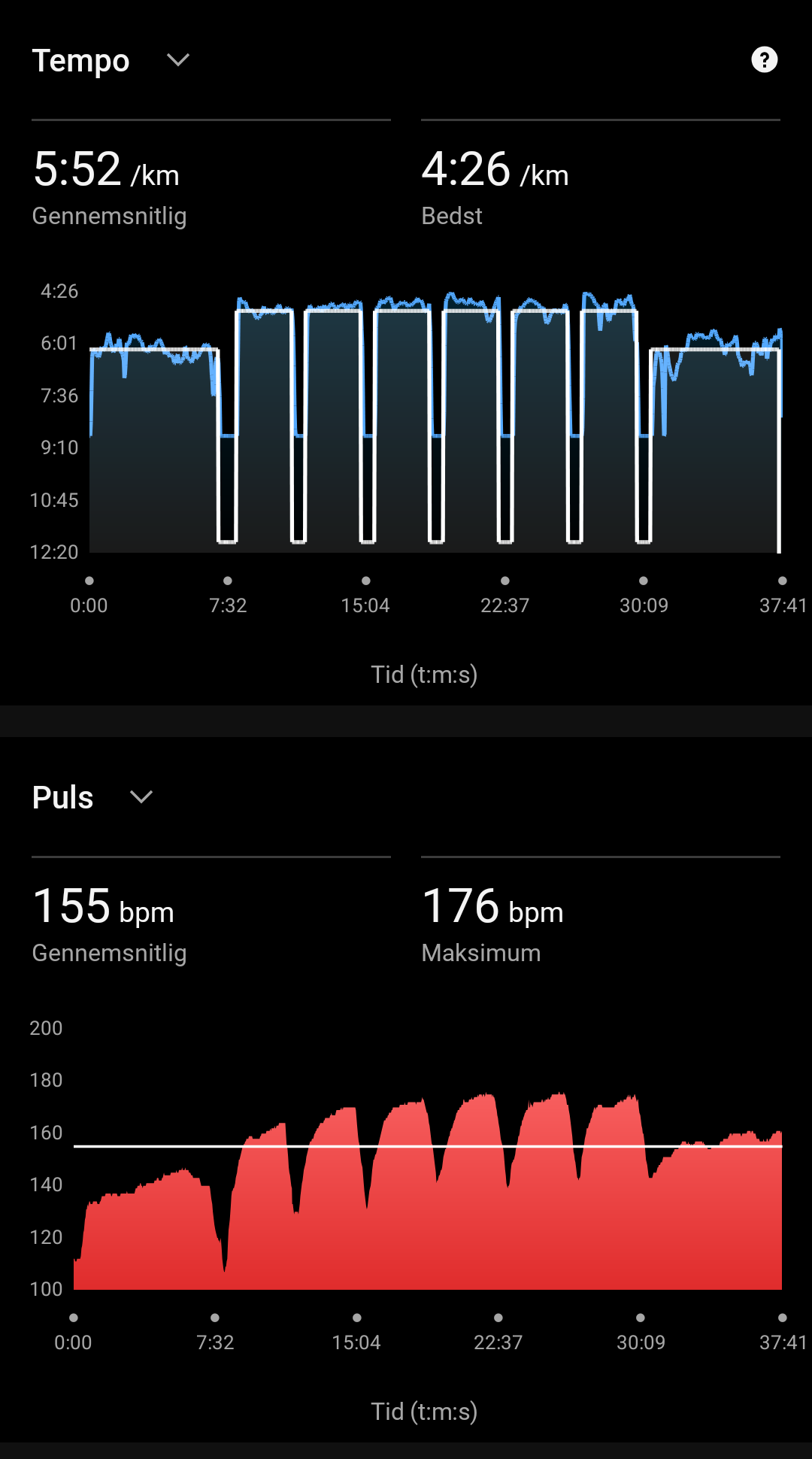Open the Tempo chart type dropdown
The width and height of the screenshot is (812, 1459).
(x=177, y=60)
